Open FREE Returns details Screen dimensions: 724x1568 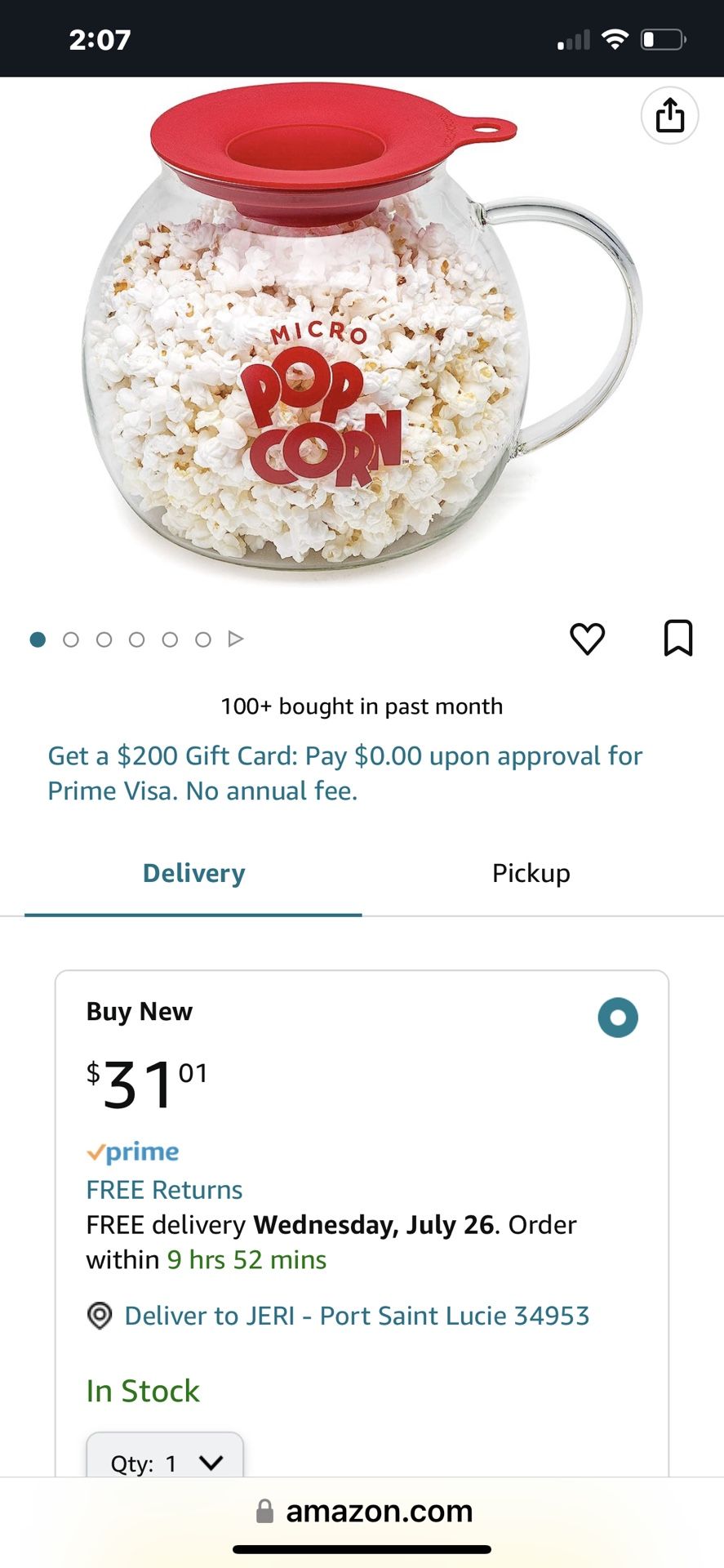click(x=164, y=1190)
